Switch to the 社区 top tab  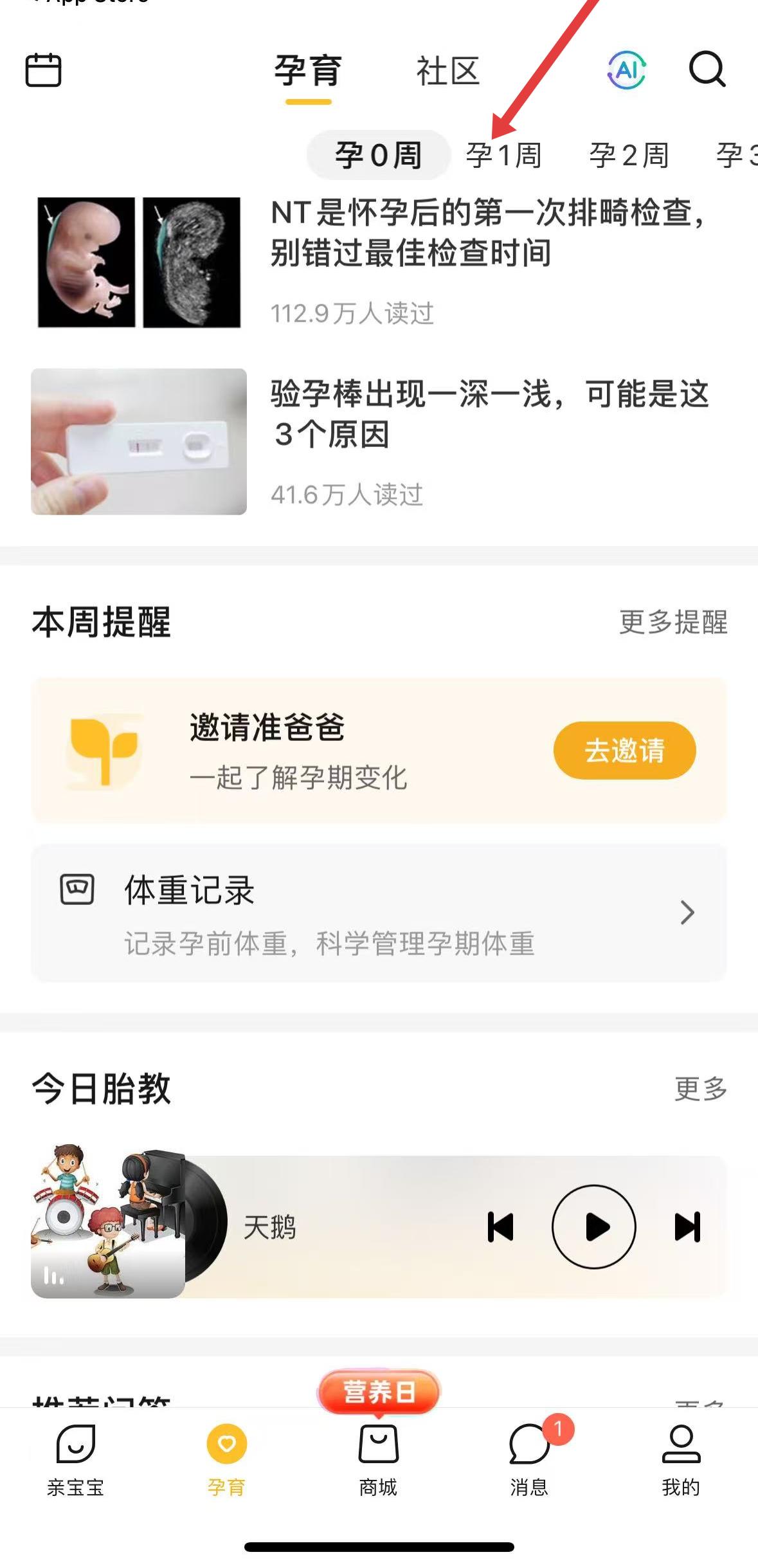coord(447,71)
